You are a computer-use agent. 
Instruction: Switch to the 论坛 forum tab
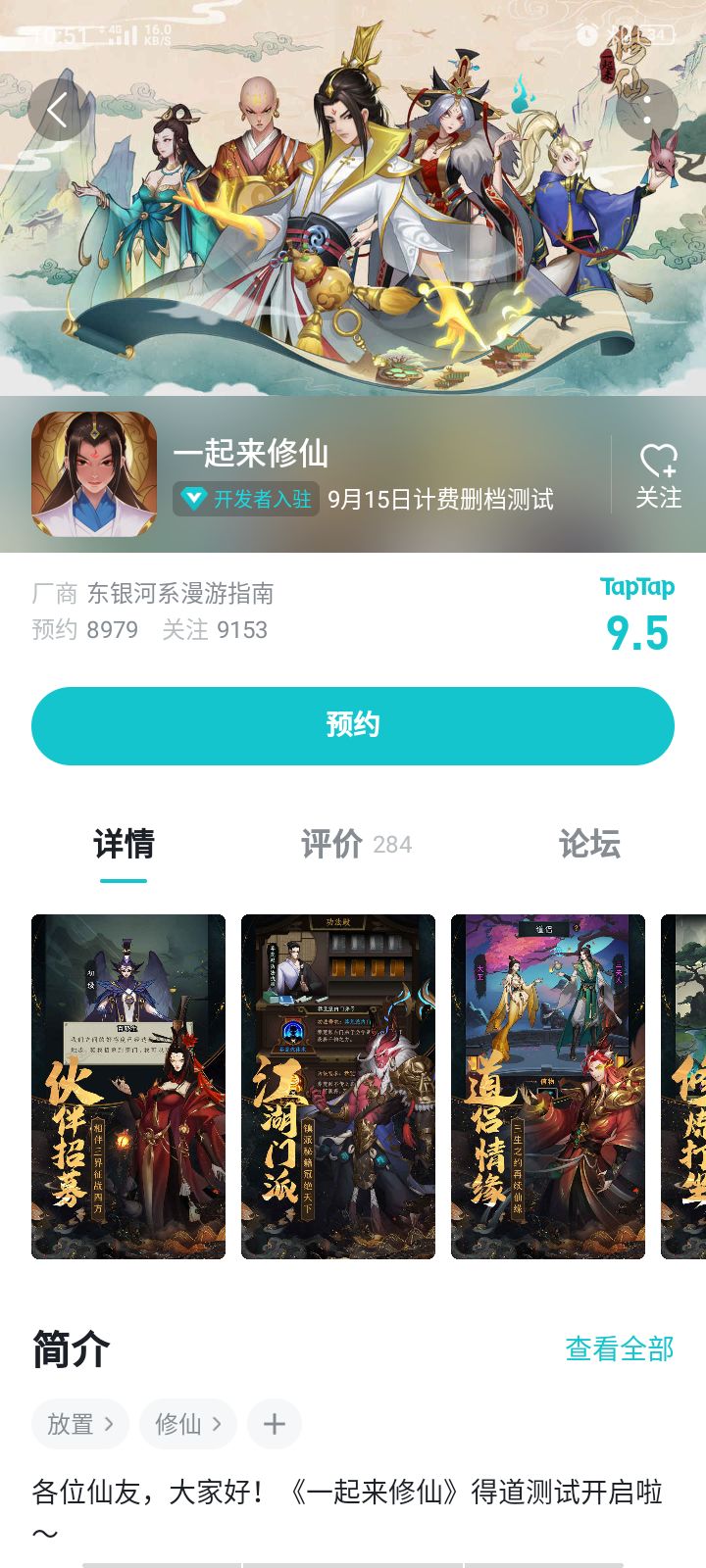coord(588,844)
